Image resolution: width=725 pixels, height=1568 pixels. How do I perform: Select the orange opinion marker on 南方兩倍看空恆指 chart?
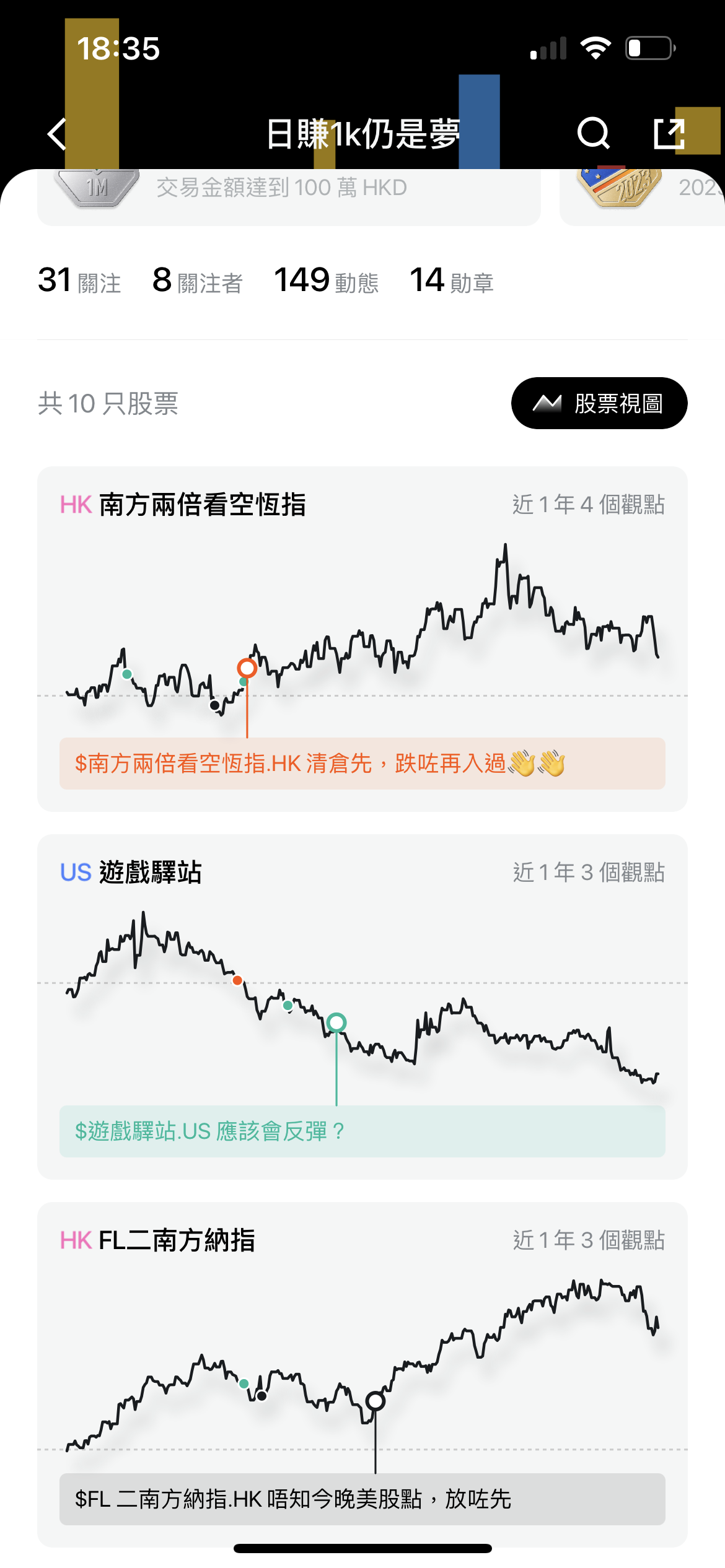coord(247,668)
